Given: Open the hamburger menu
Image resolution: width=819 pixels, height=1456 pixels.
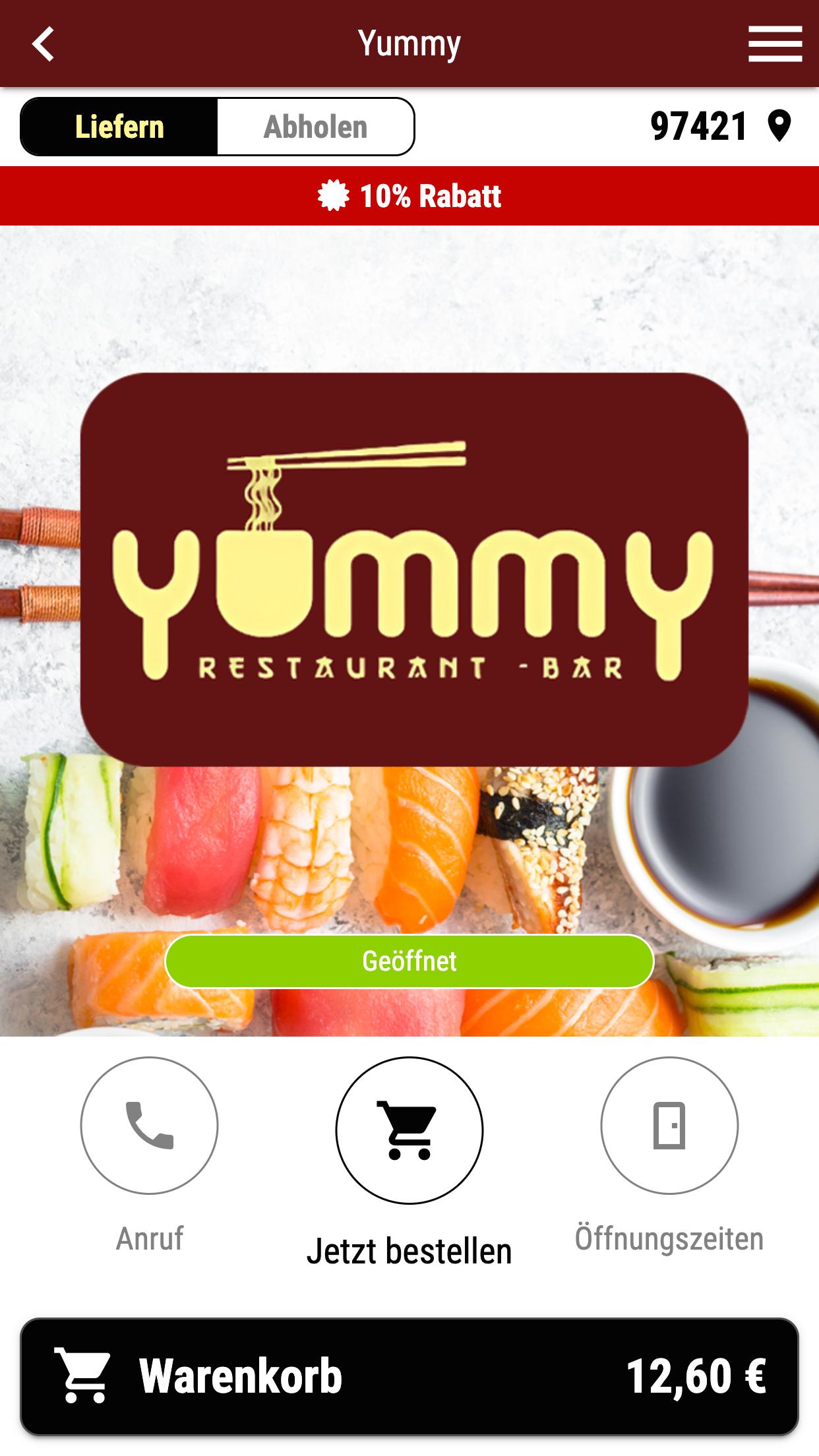Looking at the screenshot, I should (x=775, y=44).
